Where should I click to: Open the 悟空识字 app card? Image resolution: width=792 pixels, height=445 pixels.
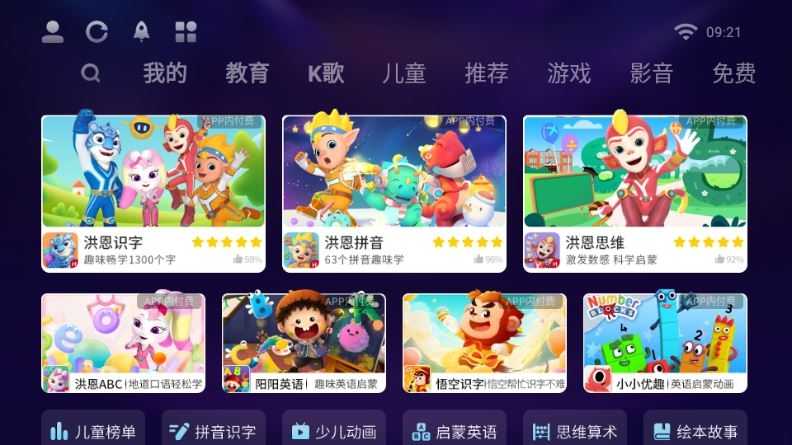(x=484, y=343)
